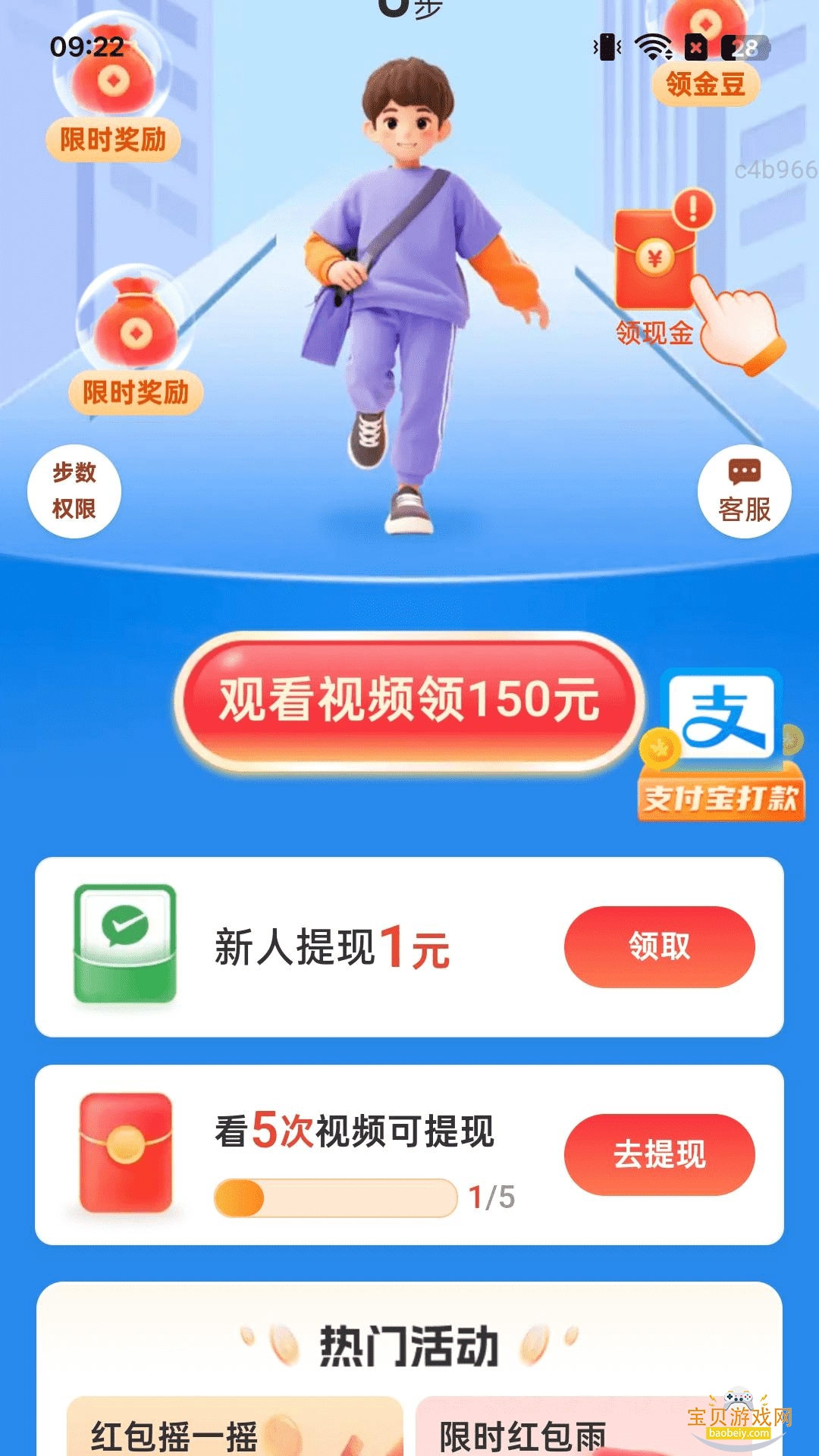
Task: Open the 限时红包雨 activity card
Action: pos(576,1429)
